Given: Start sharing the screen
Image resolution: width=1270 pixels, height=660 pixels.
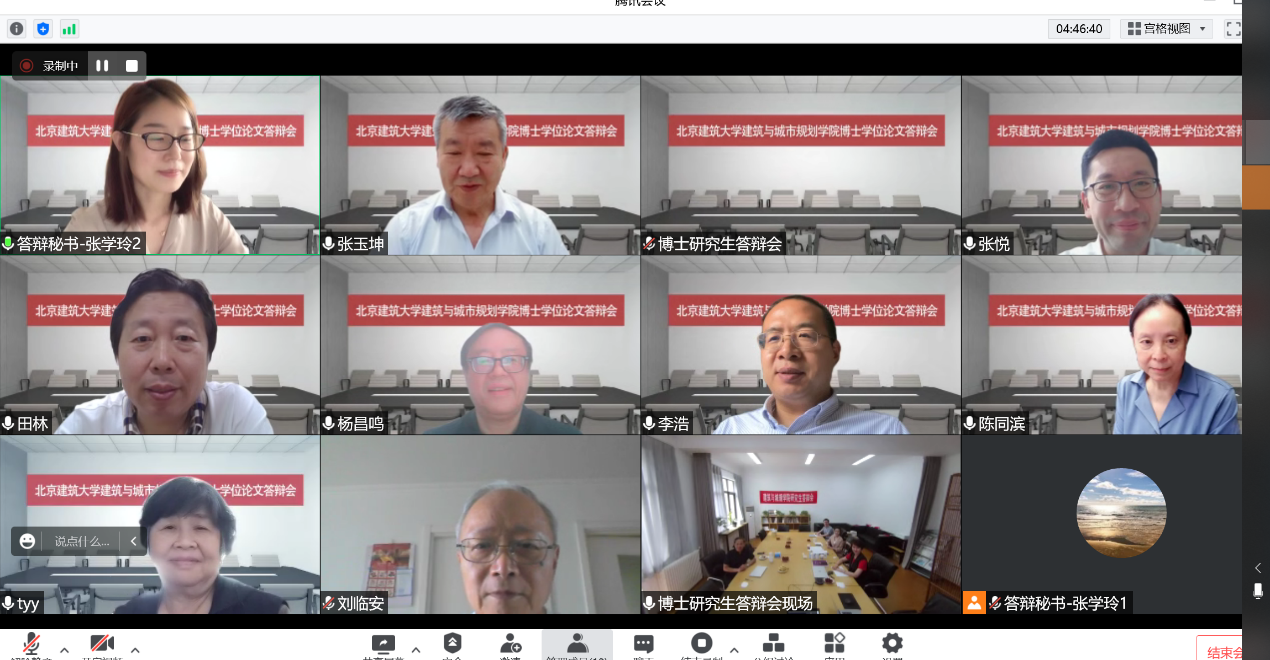Looking at the screenshot, I should pyautogui.click(x=383, y=644).
